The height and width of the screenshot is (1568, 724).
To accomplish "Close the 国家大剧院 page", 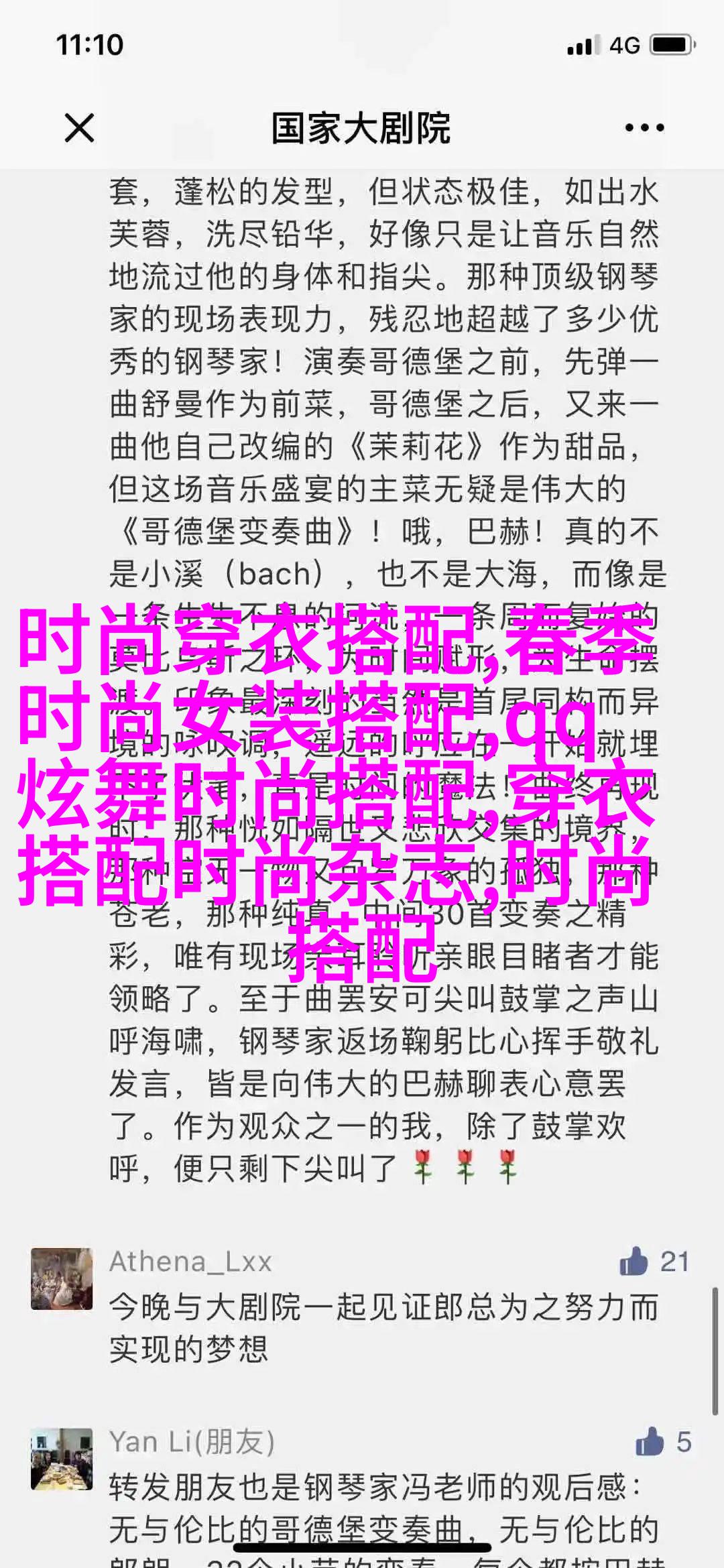I will [79, 127].
